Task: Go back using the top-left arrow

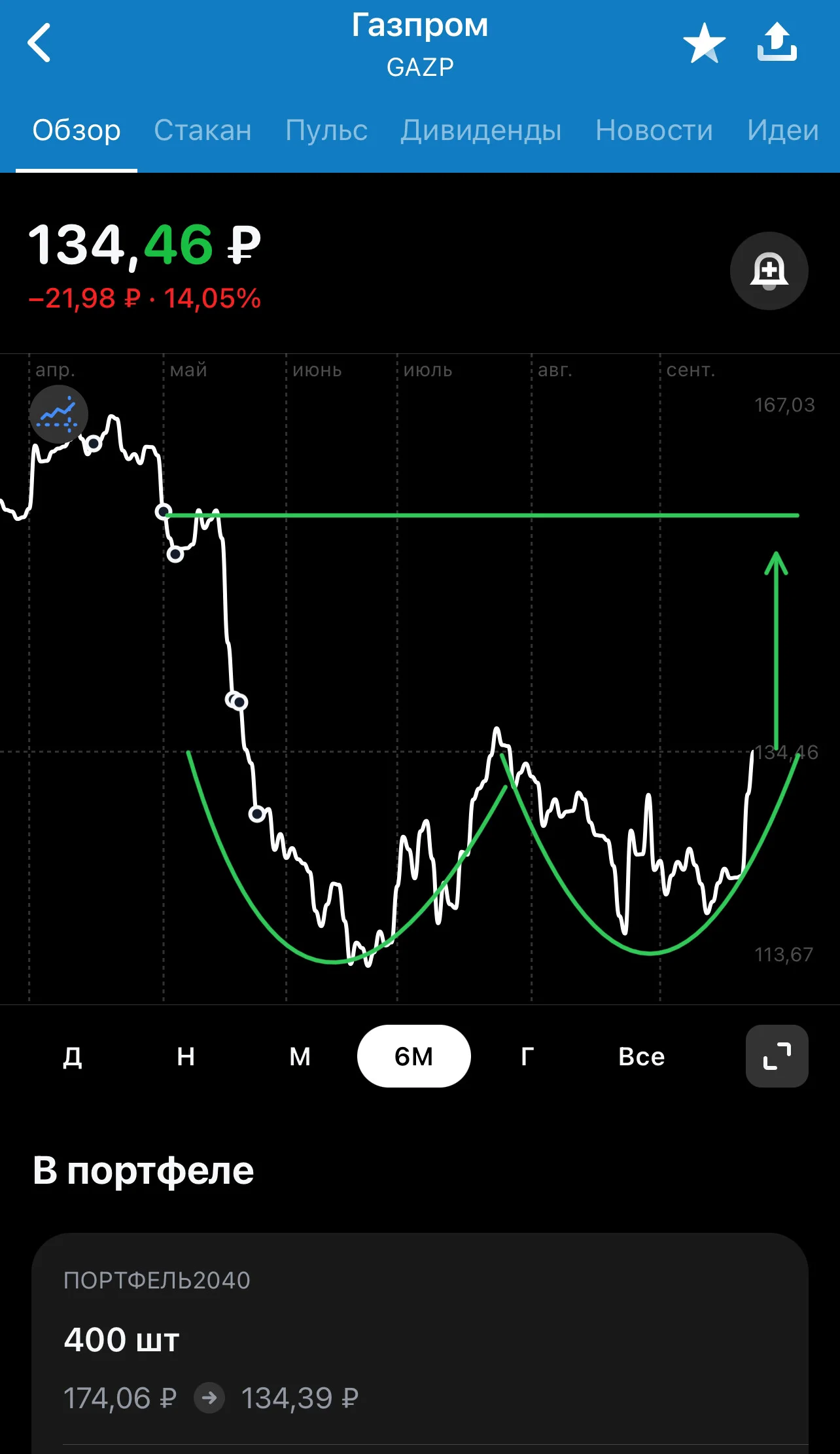Action: pos(39,43)
